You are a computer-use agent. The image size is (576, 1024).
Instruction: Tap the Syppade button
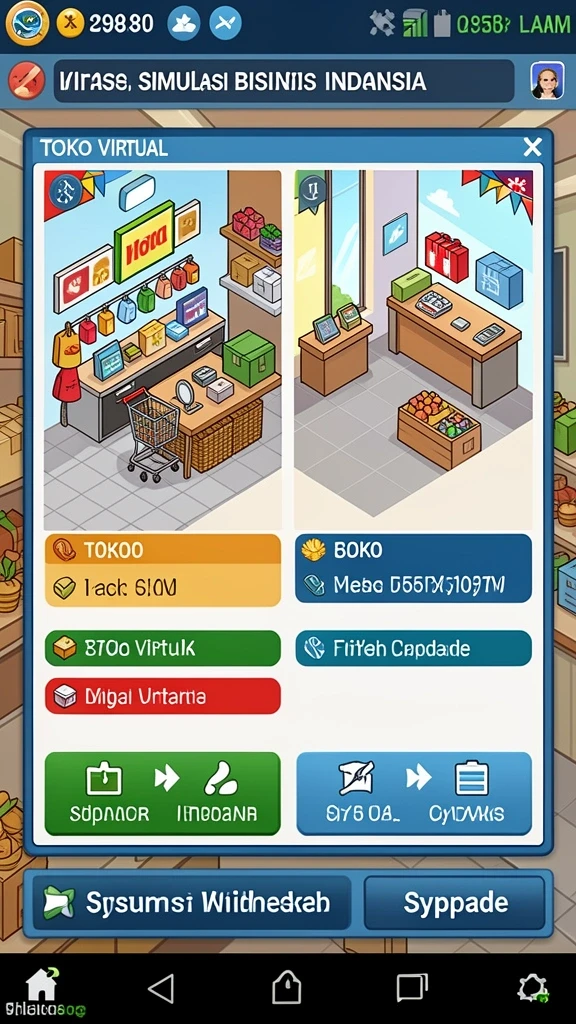coord(455,903)
